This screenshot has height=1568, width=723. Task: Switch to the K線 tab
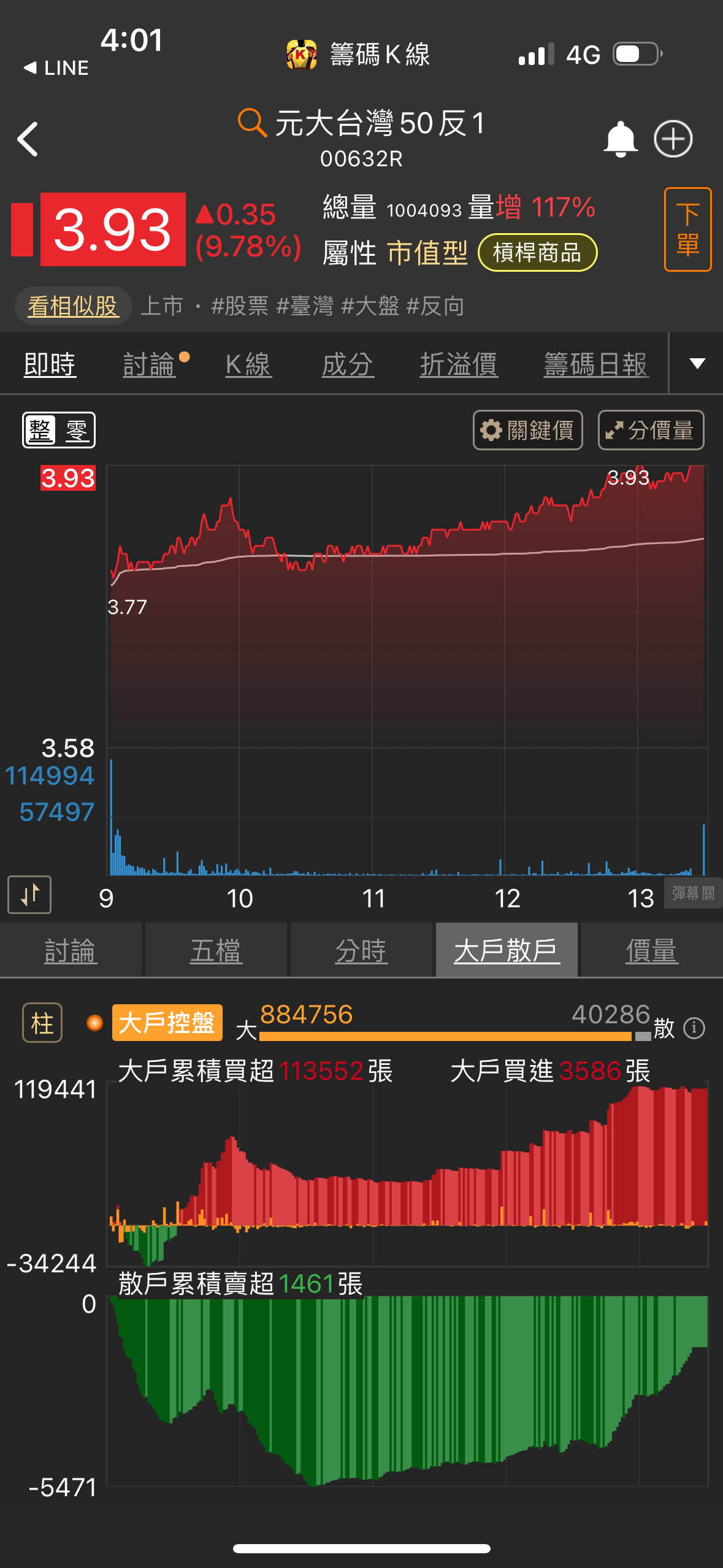click(248, 364)
